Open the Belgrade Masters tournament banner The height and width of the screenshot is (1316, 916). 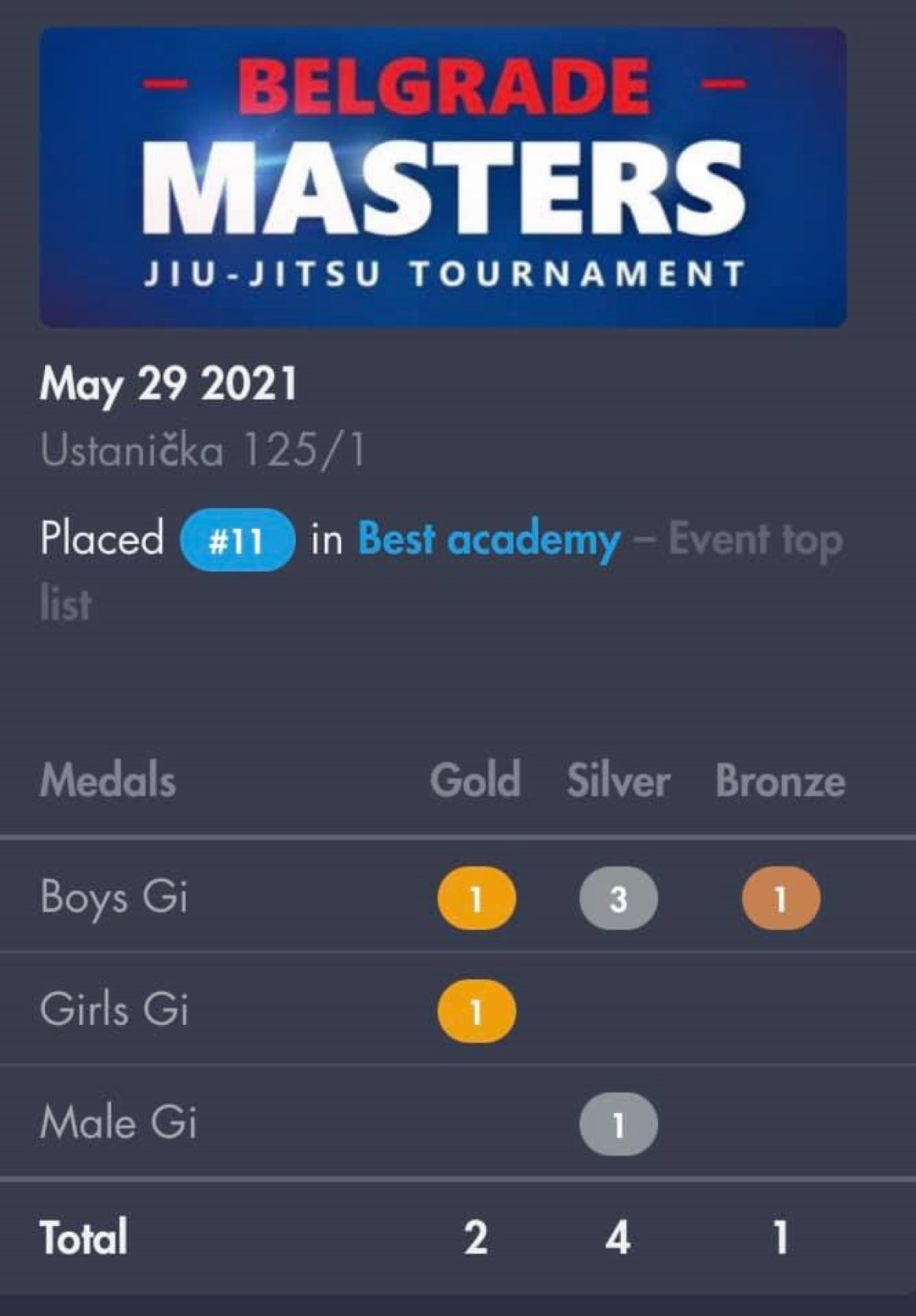[x=443, y=177]
